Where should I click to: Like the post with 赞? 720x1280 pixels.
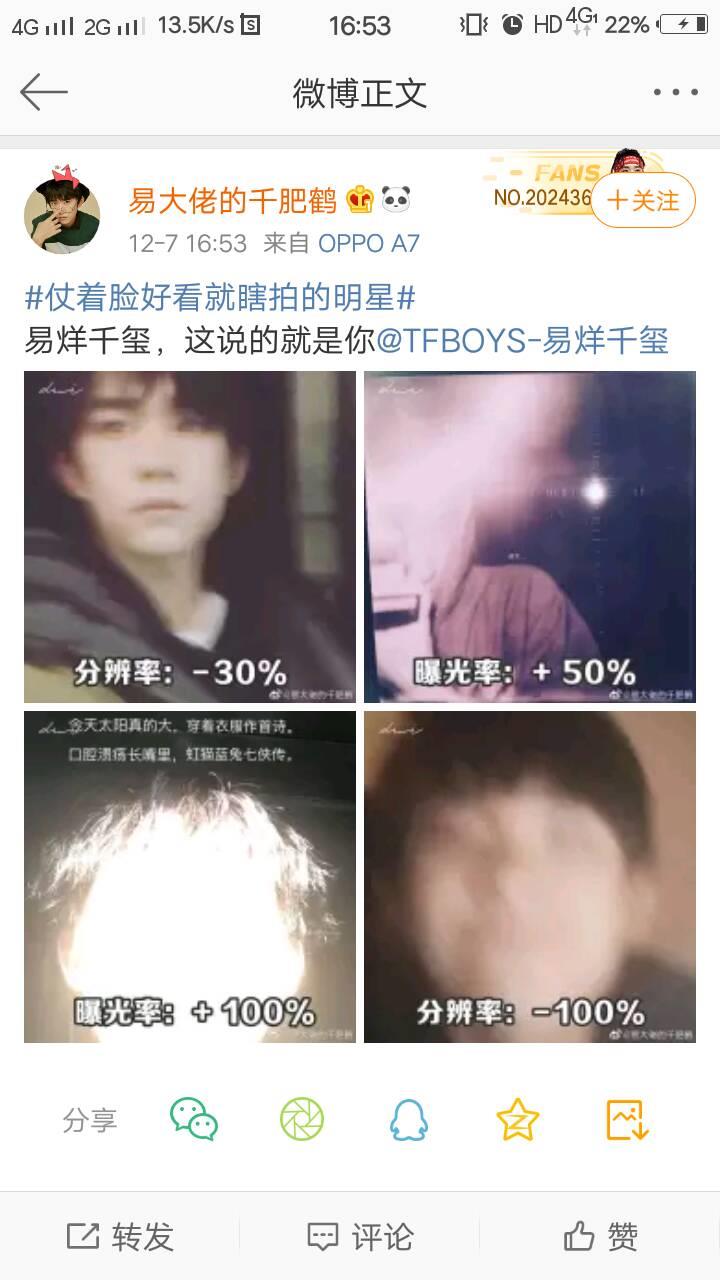click(600, 1237)
